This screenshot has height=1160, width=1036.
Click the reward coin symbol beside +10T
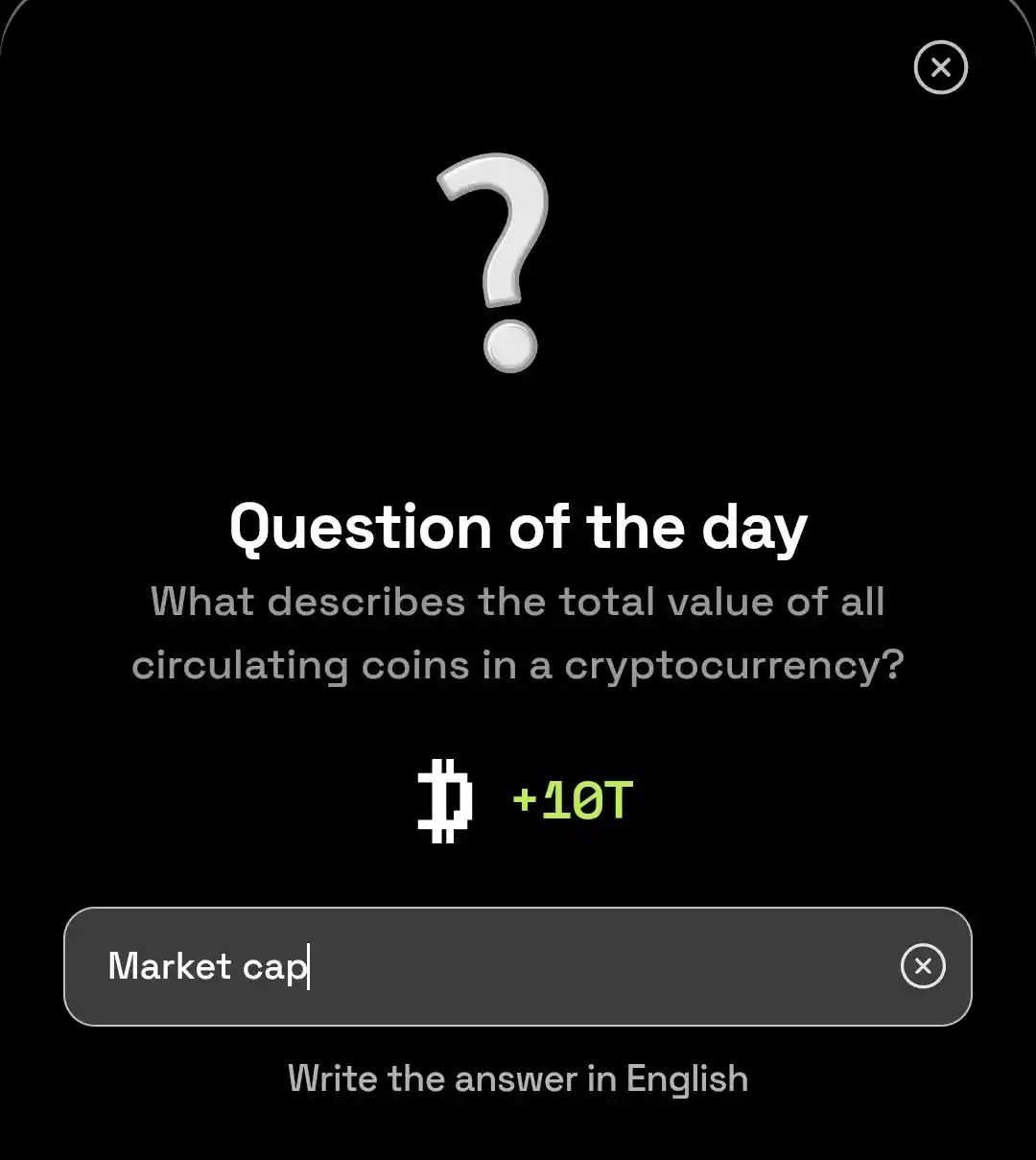pos(445,799)
